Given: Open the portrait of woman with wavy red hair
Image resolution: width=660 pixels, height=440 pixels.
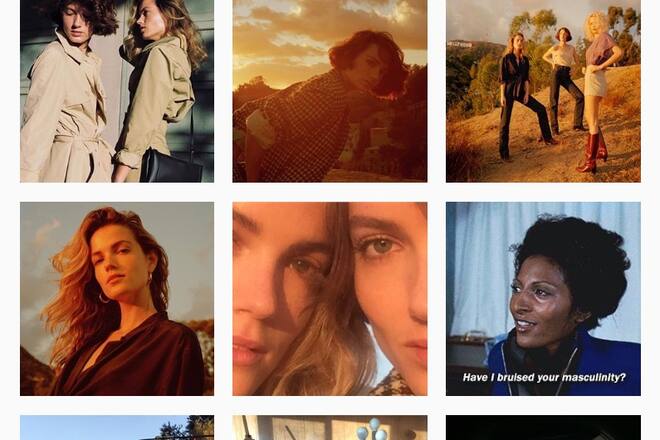Looking at the screenshot, I should 117,299.
